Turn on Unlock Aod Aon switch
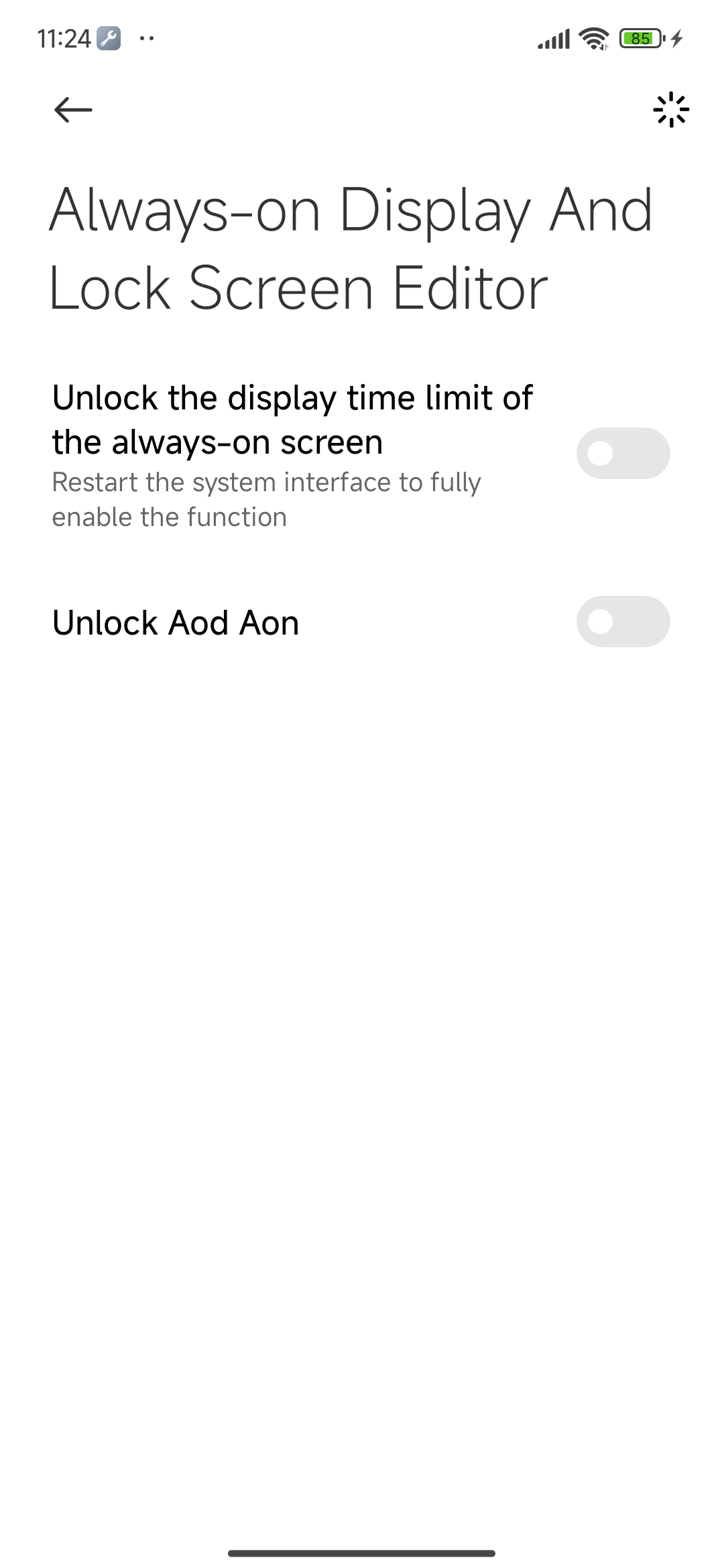Viewport: 724px width, 1568px height. tap(623, 622)
